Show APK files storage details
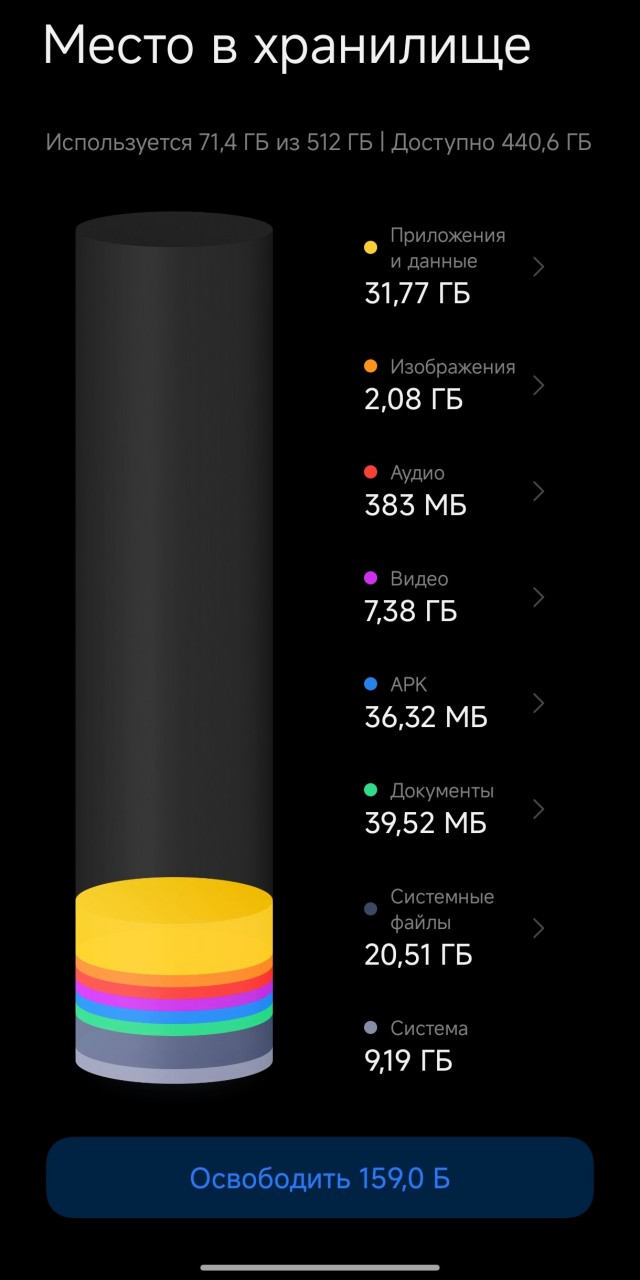The image size is (640, 1280). 450,703
